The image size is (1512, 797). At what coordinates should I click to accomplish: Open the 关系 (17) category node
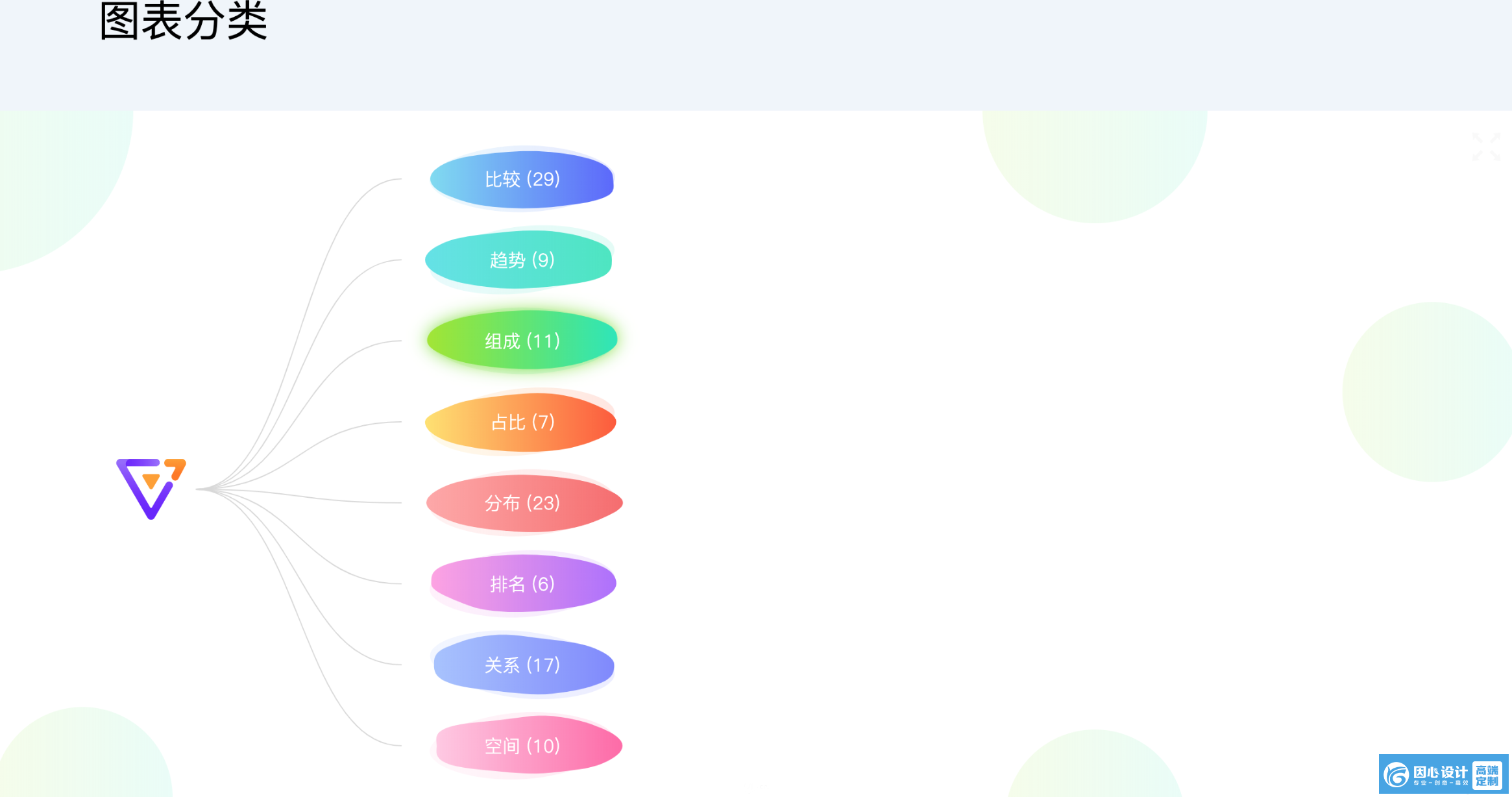point(523,665)
